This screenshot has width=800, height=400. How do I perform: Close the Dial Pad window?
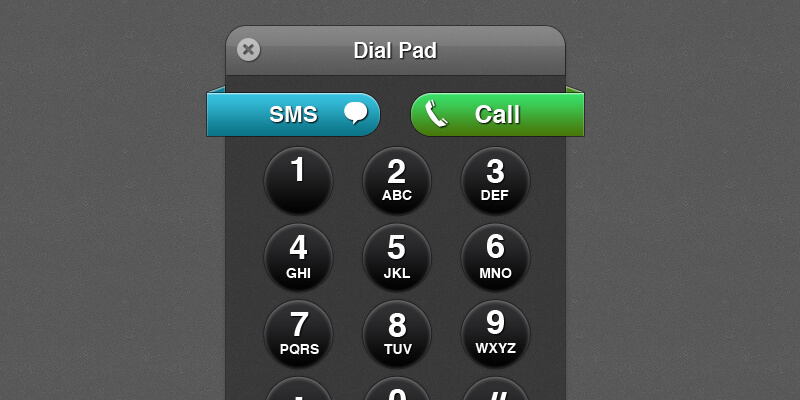(249, 49)
